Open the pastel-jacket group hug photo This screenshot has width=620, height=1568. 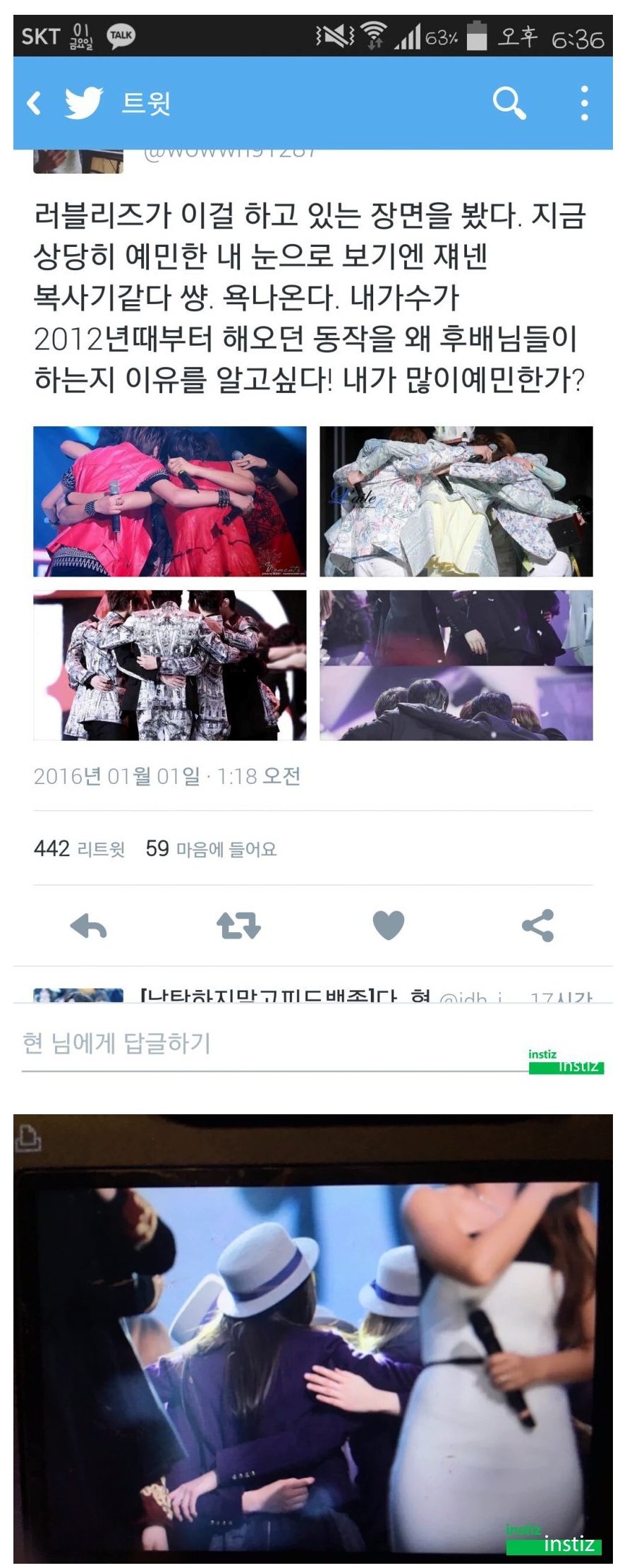click(x=456, y=501)
